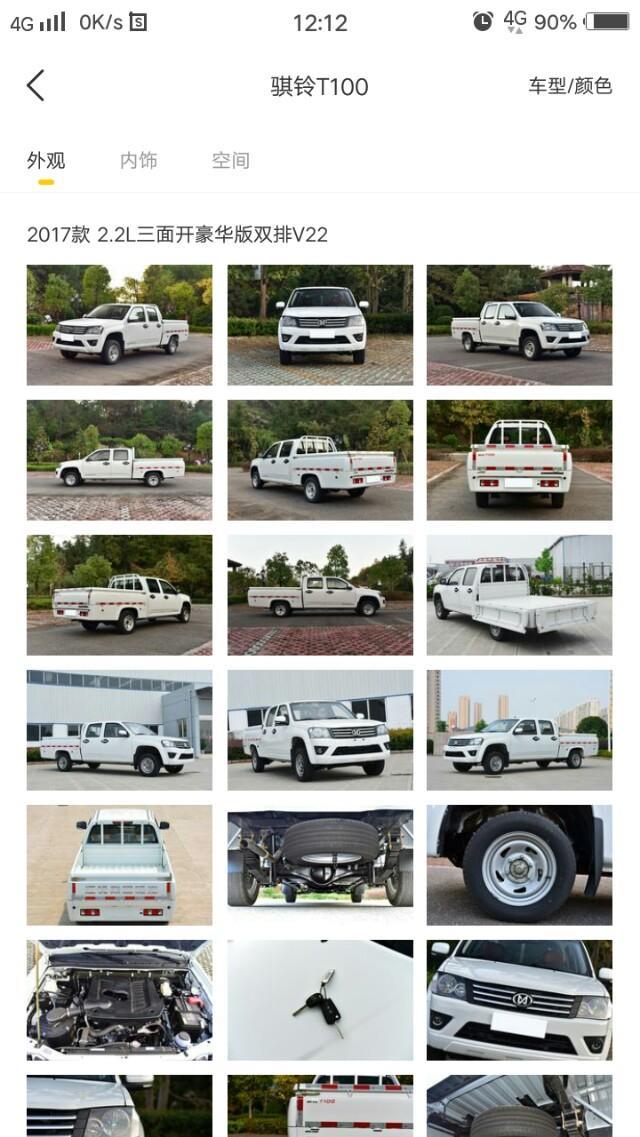Screen dimensions: 640x1137
Task: Switch to the 内饰 tab
Action: (138, 160)
